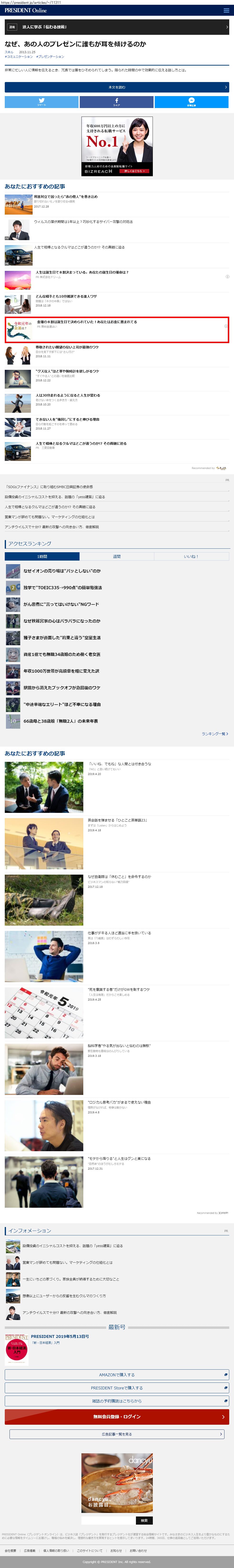
Task: Switch to the いいね！ ranking tab
Action: coord(191,556)
